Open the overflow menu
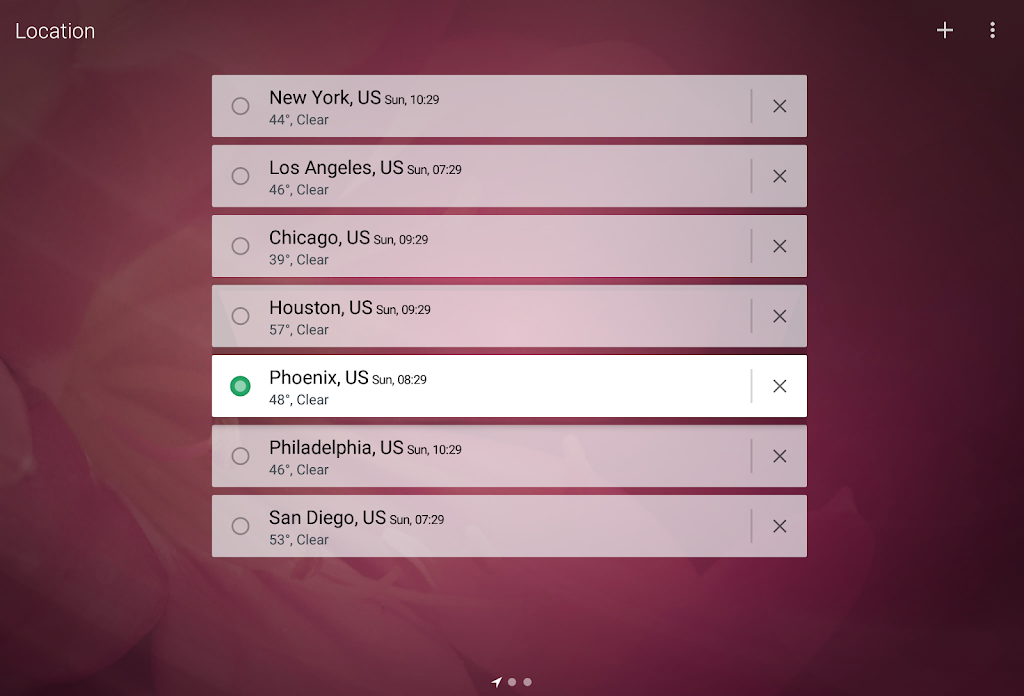This screenshot has height=696, width=1024. click(992, 30)
